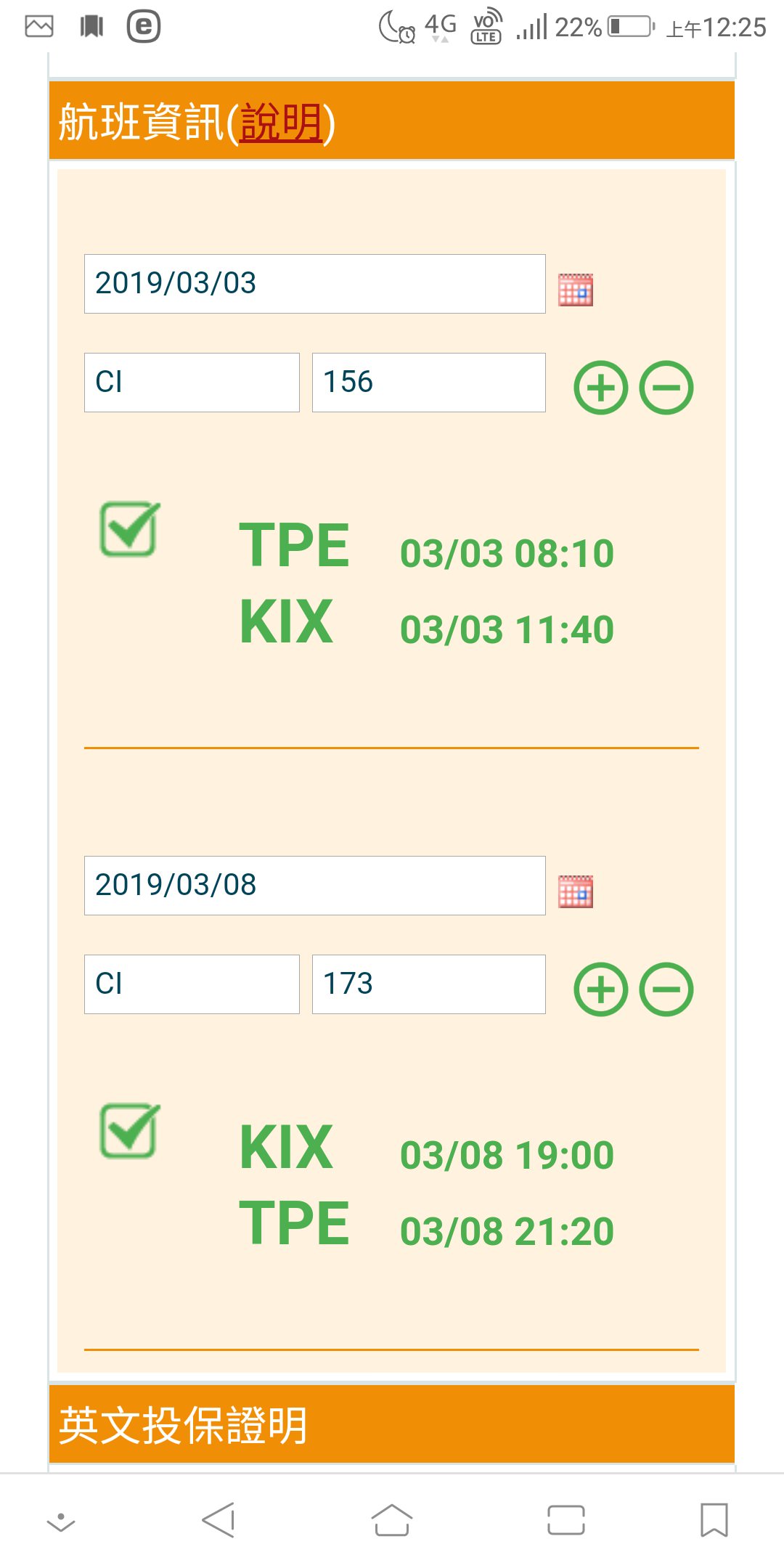Add a flight with plus beside 173
Image resolution: width=784 pixels, height=1568 pixels.
[x=601, y=989]
